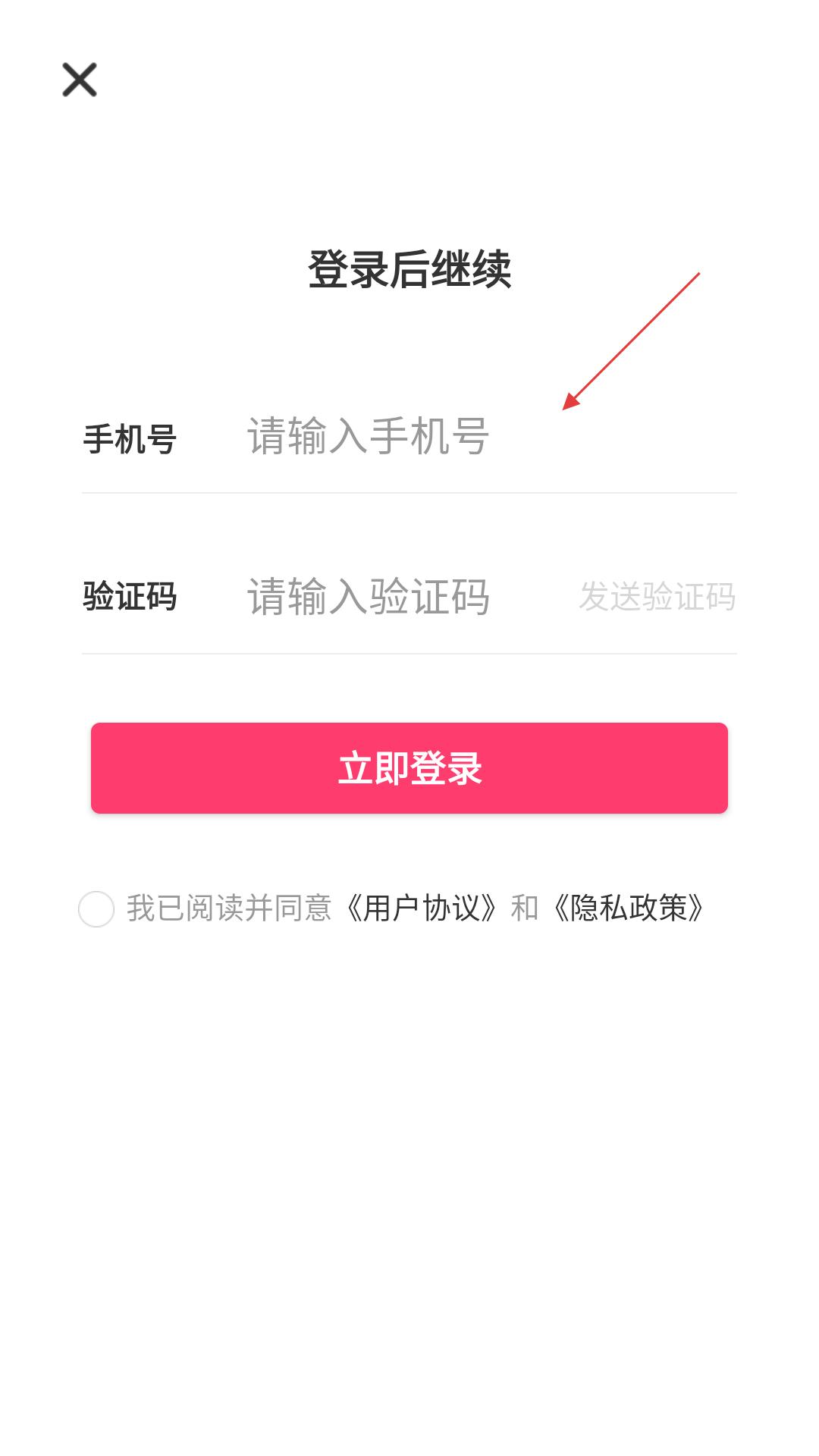Open the 《隐私政策》 link
The height and width of the screenshot is (1456, 819).
coord(629,908)
